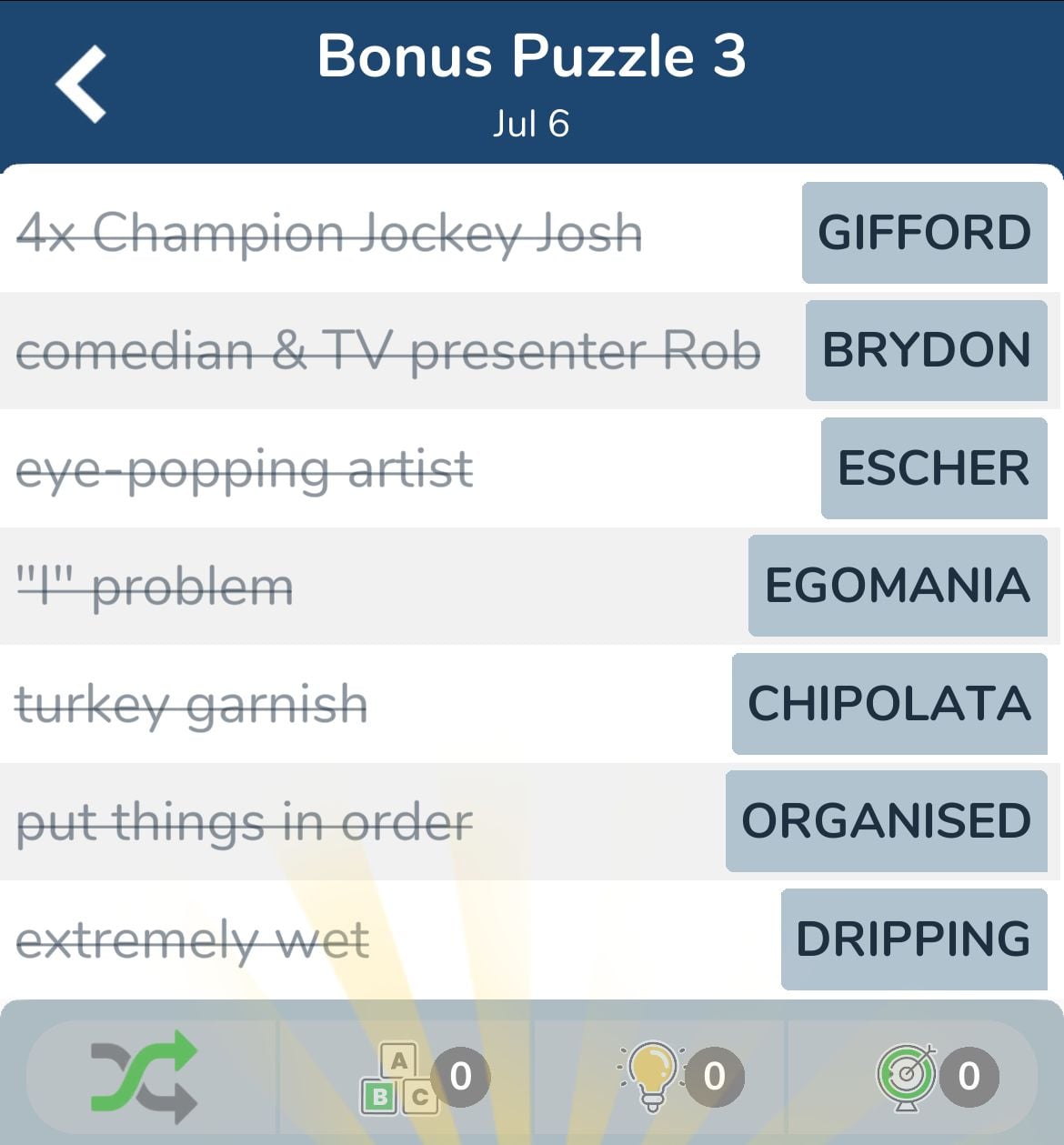The width and height of the screenshot is (1064, 1145).
Task: Tap the ESCHER answer tile
Action: (x=934, y=468)
